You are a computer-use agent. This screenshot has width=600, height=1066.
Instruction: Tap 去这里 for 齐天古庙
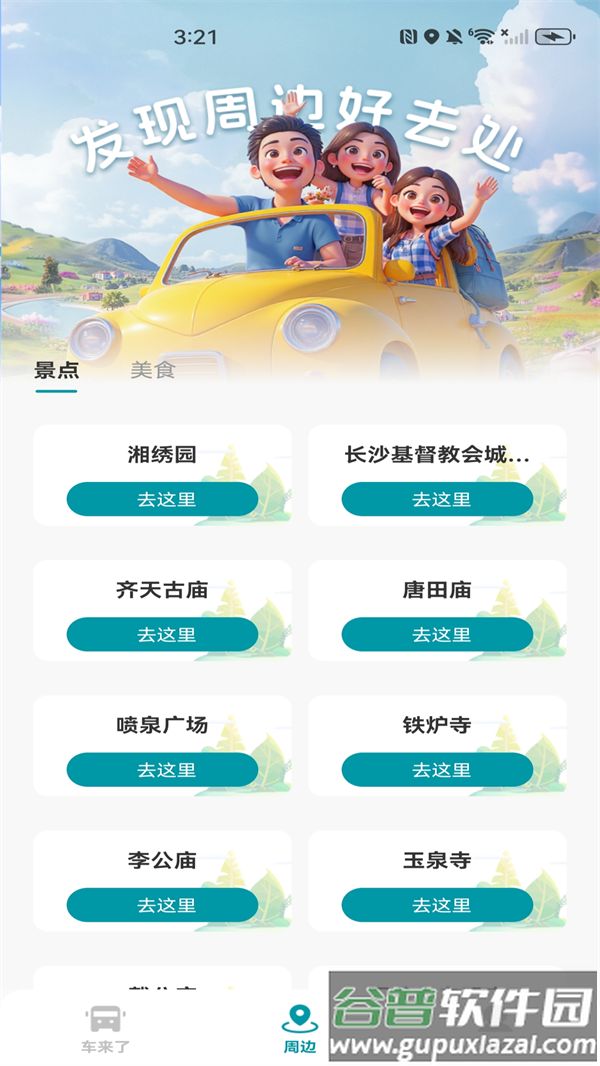click(162, 634)
